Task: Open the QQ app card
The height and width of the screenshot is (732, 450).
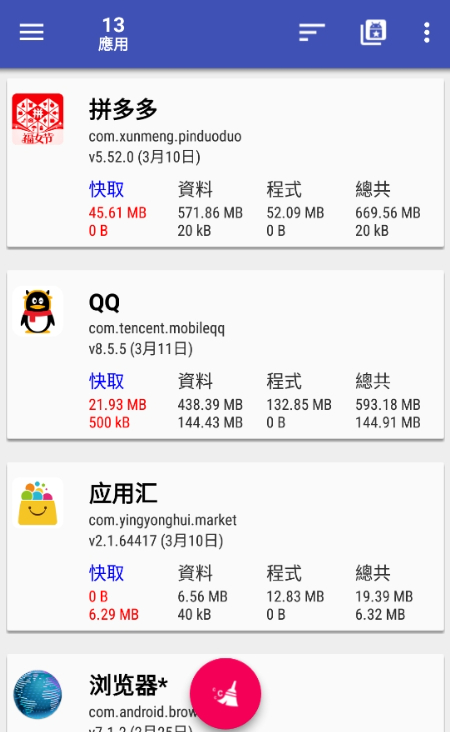Action: coord(225,355)
